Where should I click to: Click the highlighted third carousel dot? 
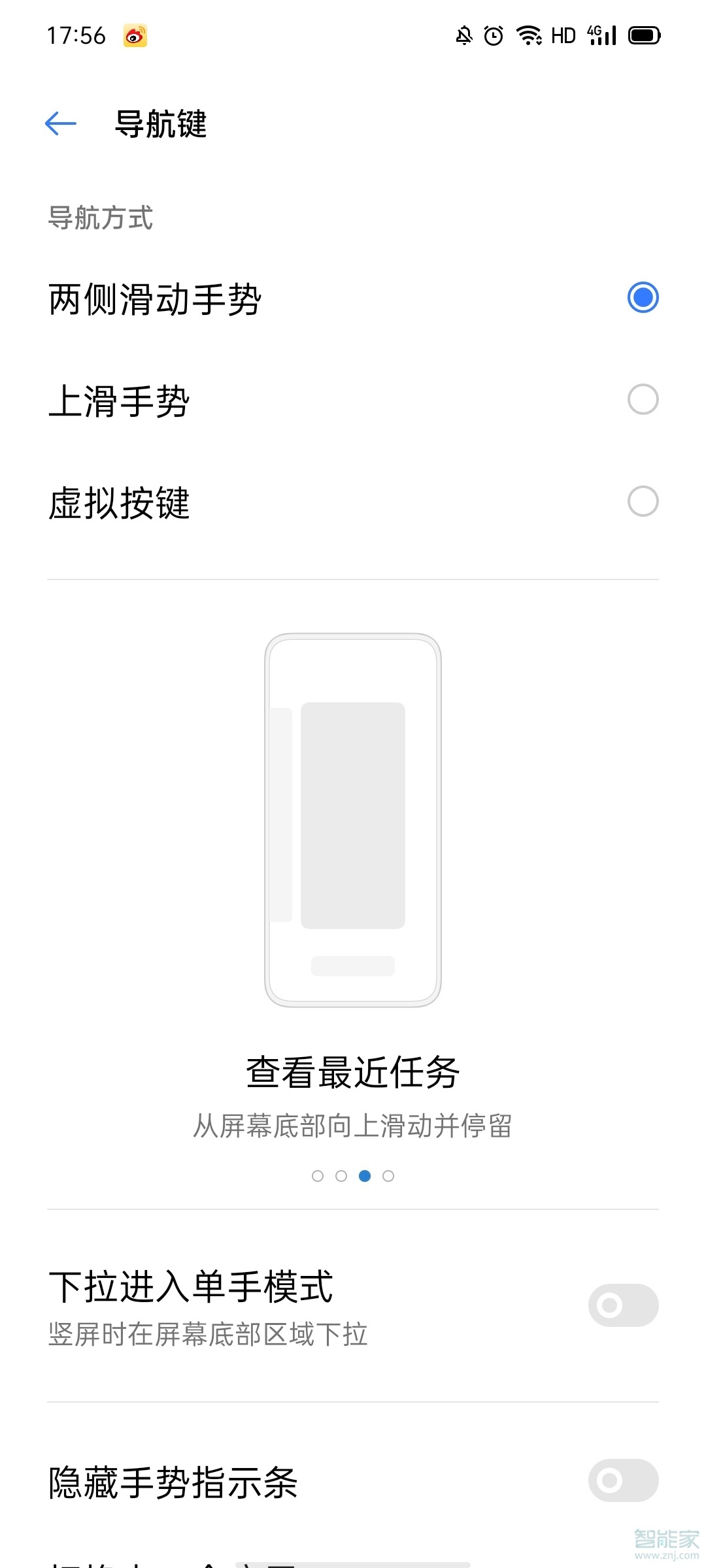coord(365,1176)
